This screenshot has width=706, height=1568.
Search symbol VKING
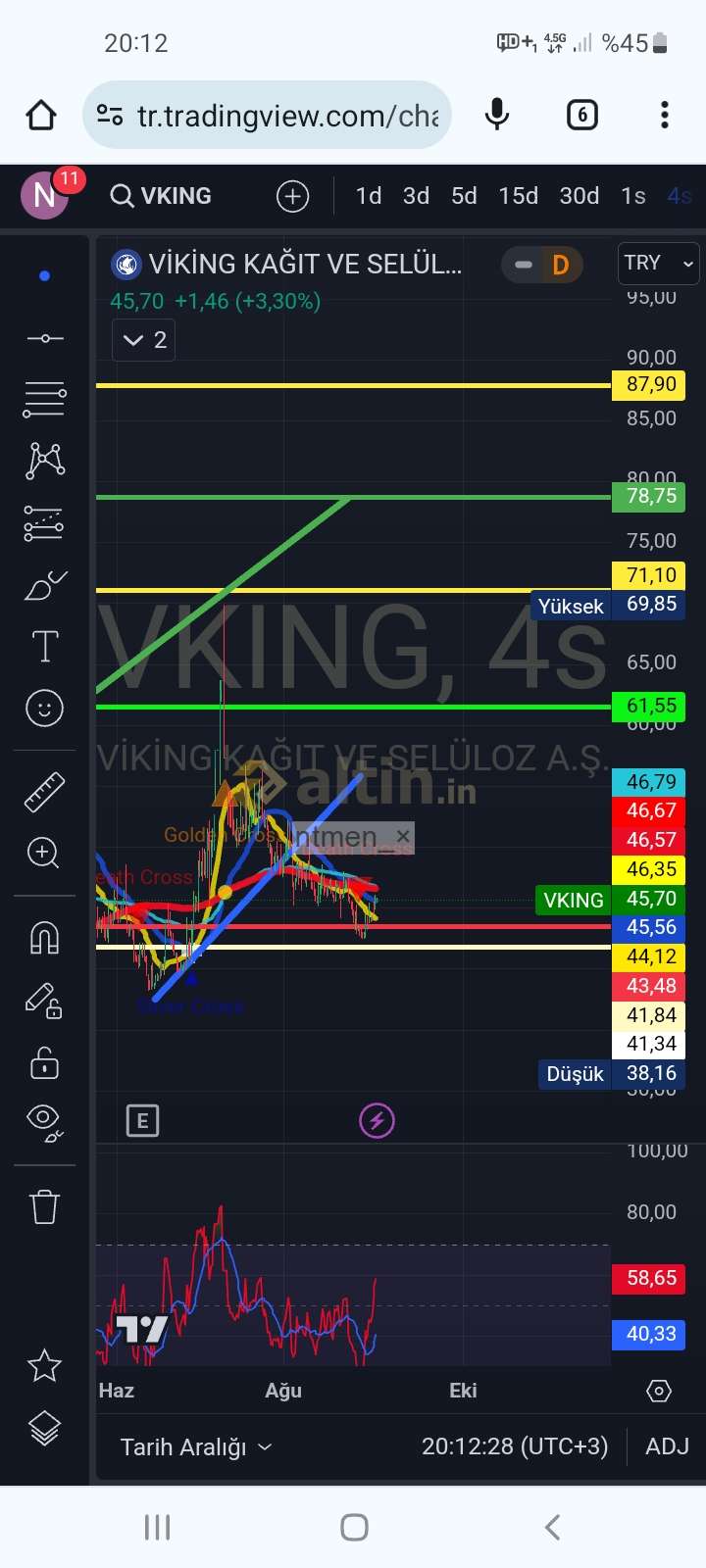point(162,196)
